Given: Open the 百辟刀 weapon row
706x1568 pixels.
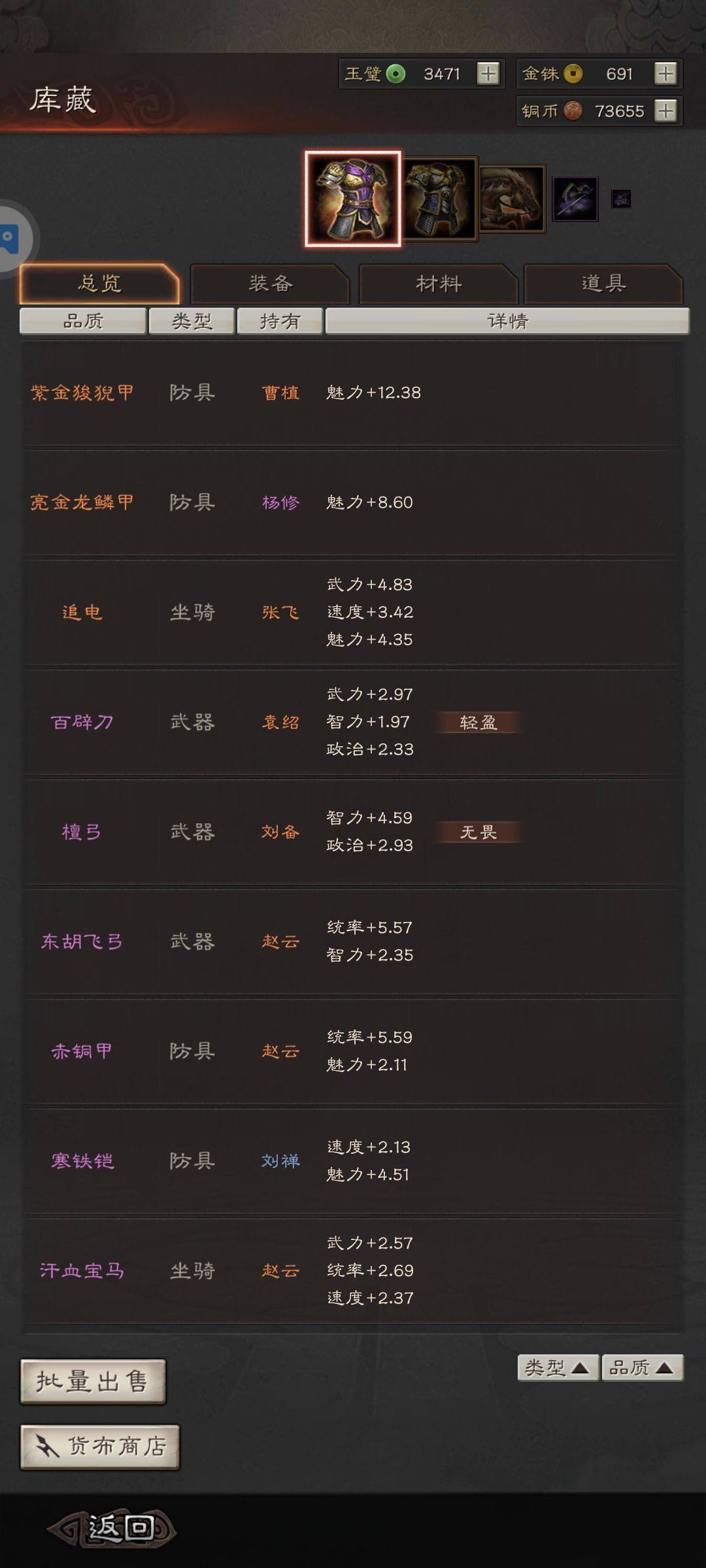Looking at the screenshot, I should click(x=353, y=722).
